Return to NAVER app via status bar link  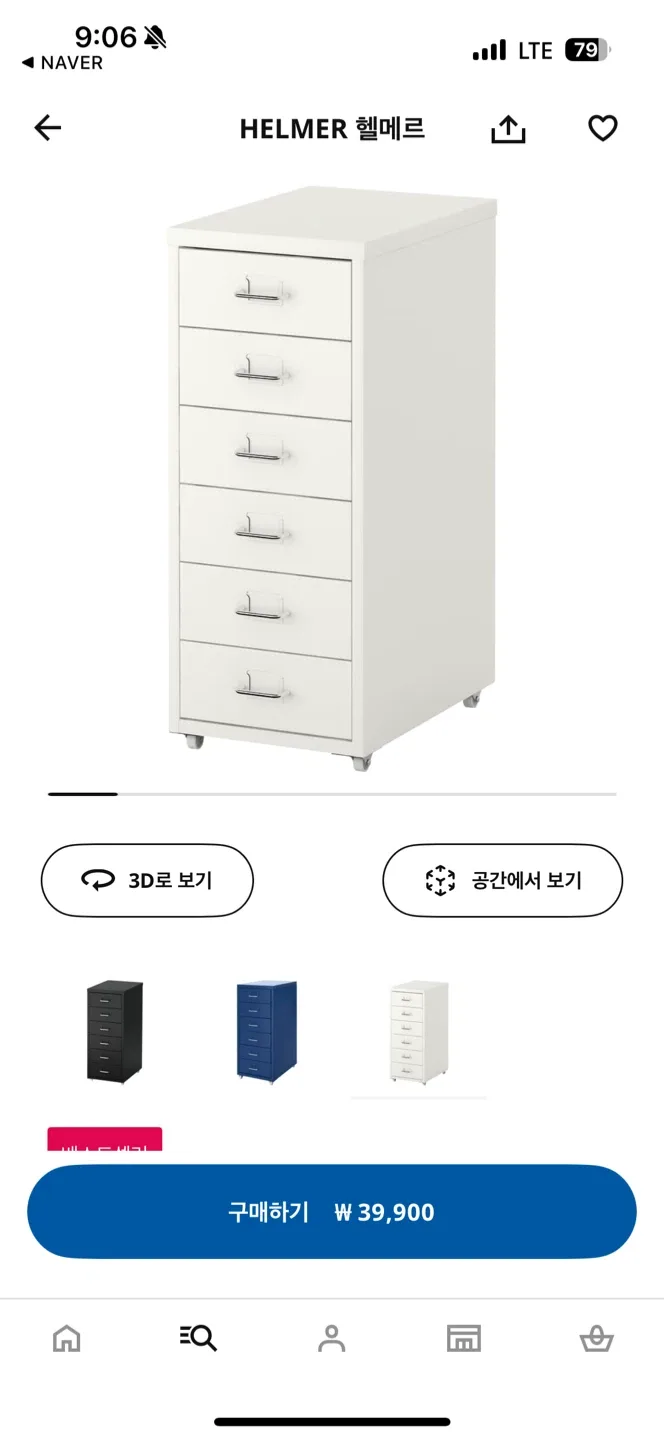pyautogui.click(x=62, y=63)
